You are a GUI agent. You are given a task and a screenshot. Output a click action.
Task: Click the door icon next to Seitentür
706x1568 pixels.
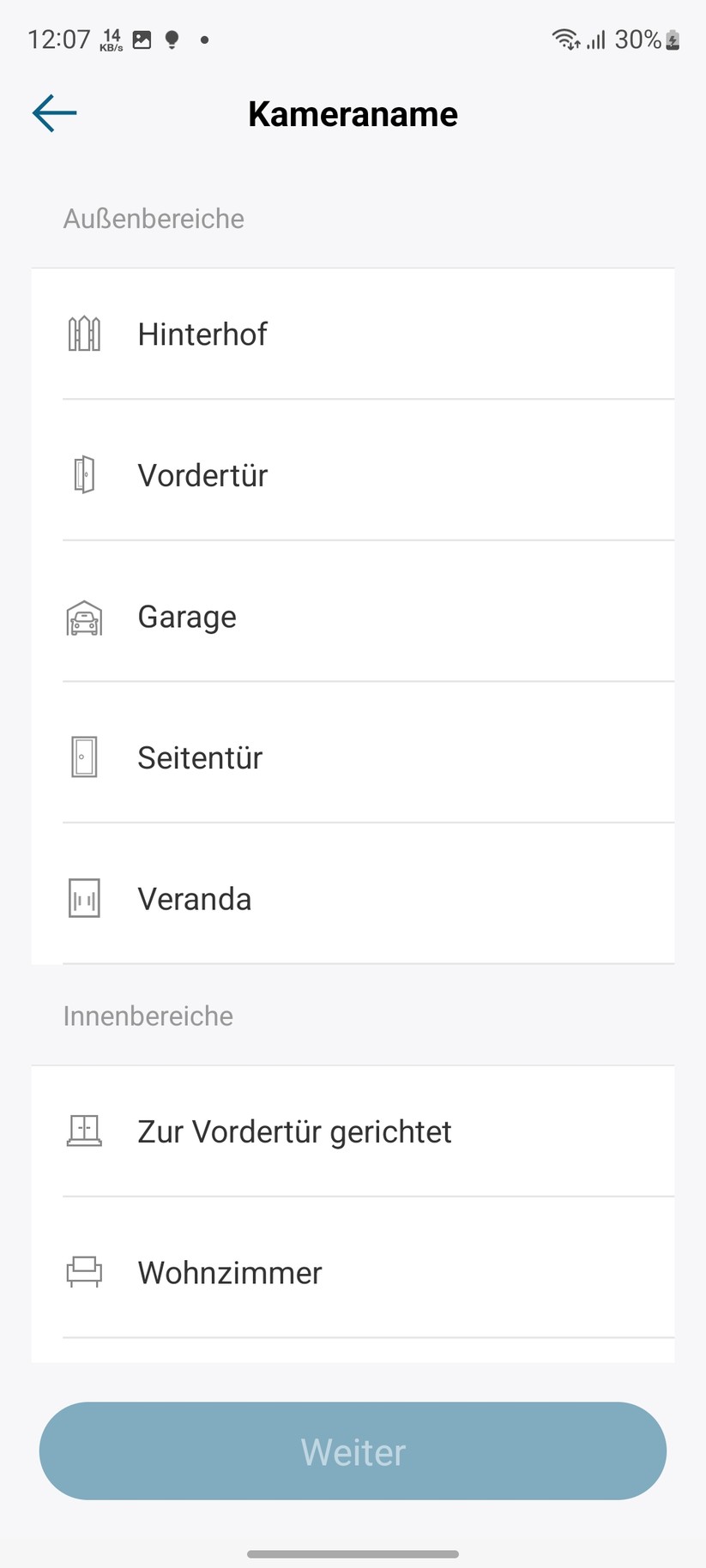coord(84,757)
